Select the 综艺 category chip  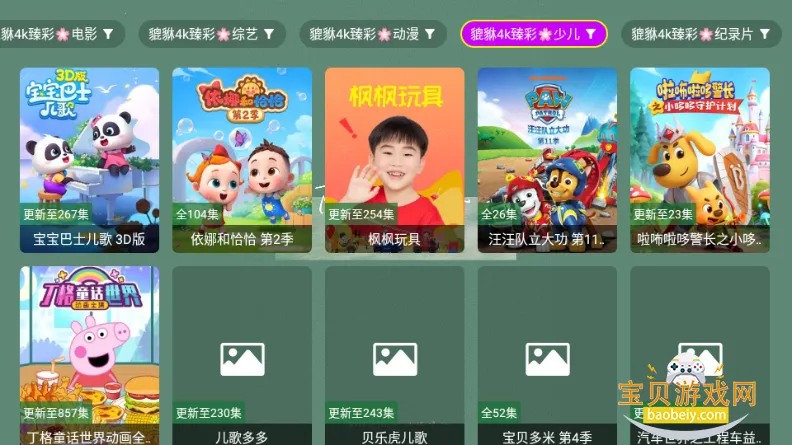pos(211,34)
